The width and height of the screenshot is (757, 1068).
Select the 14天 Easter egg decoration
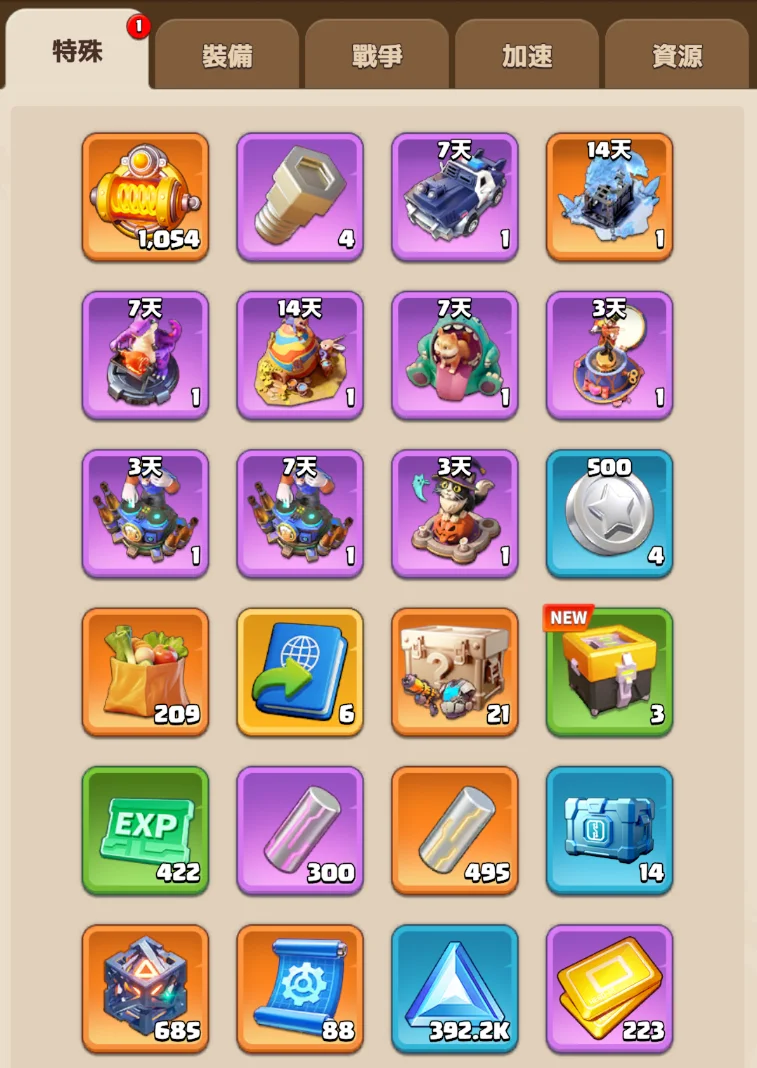[x=300, y=355]
